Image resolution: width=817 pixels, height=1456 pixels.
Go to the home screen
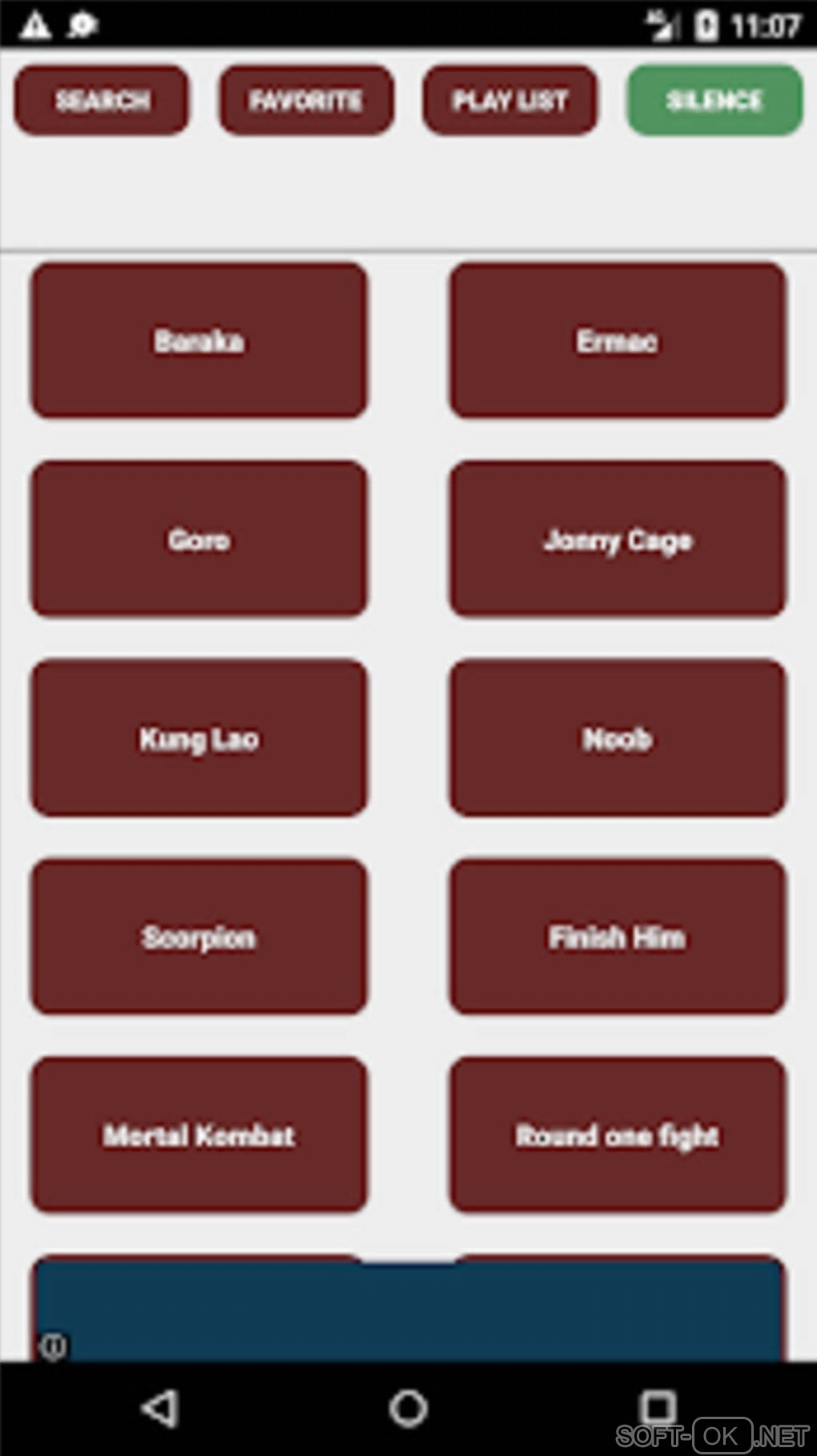click(408, 1408)
